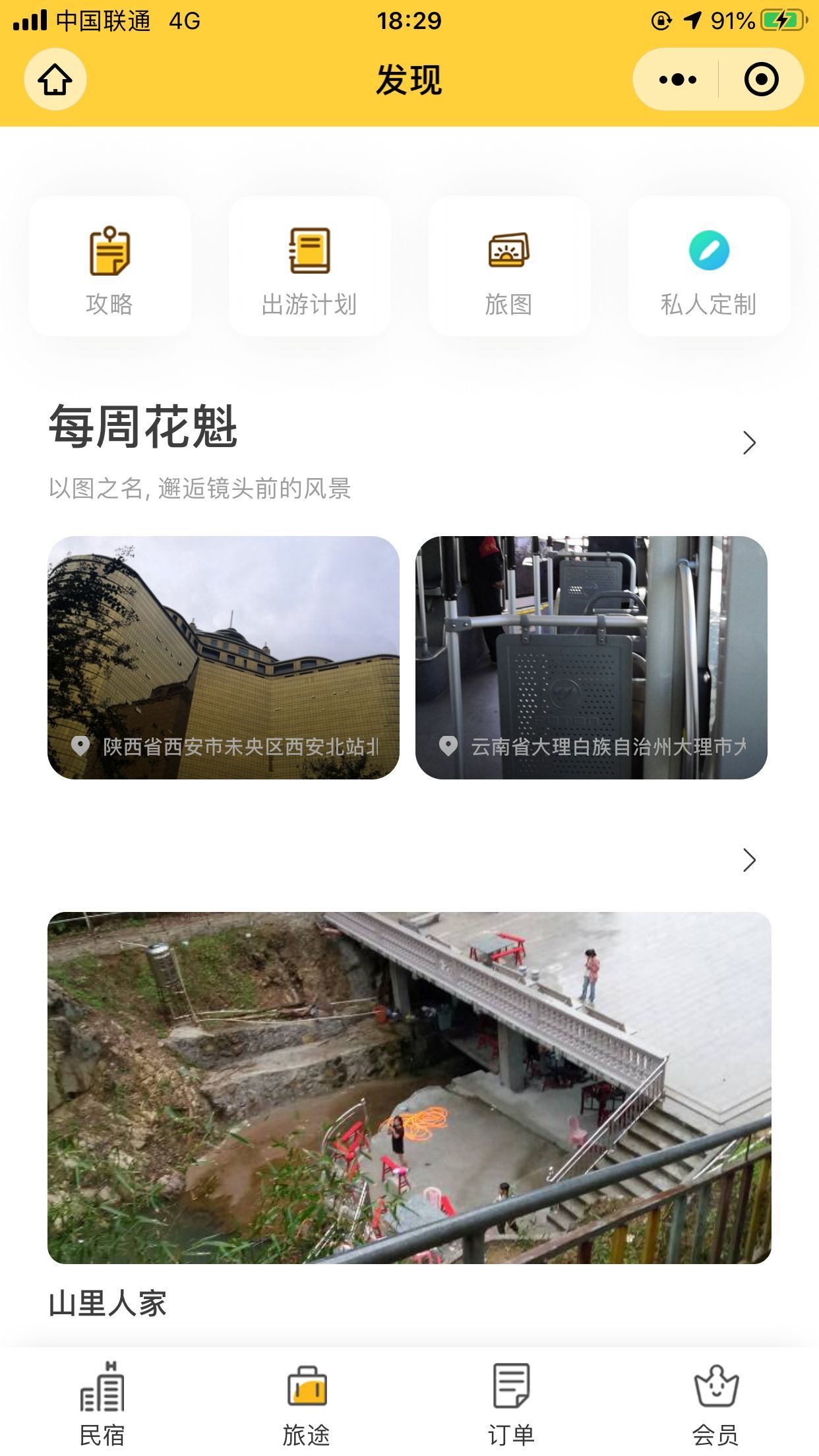The height and width of the screenshot is (1456, 819).
Task: Tap the arrow above the 山里人家 card
Action: coord(749,860)
